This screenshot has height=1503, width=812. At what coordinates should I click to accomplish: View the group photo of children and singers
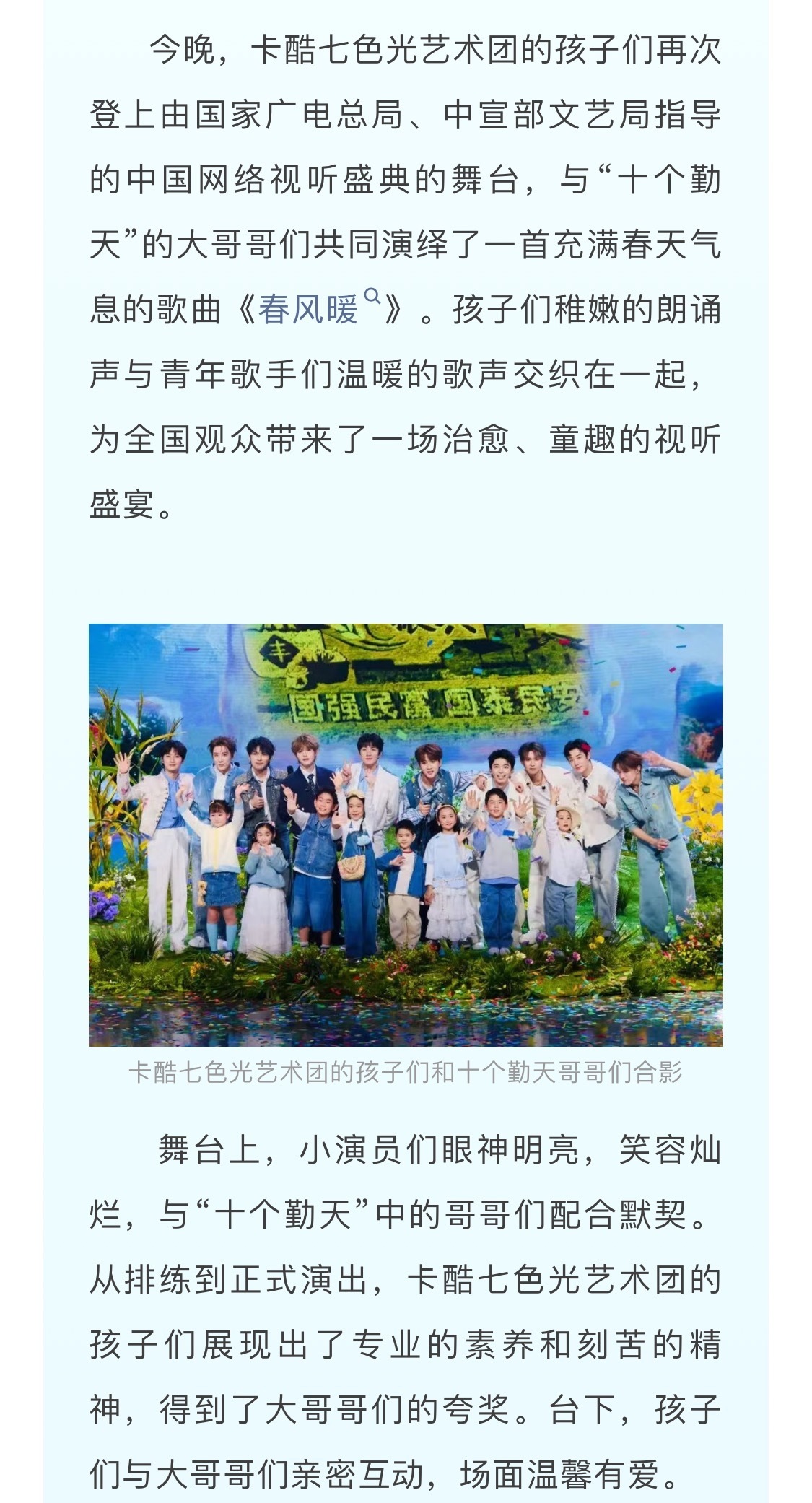point(406,834)
